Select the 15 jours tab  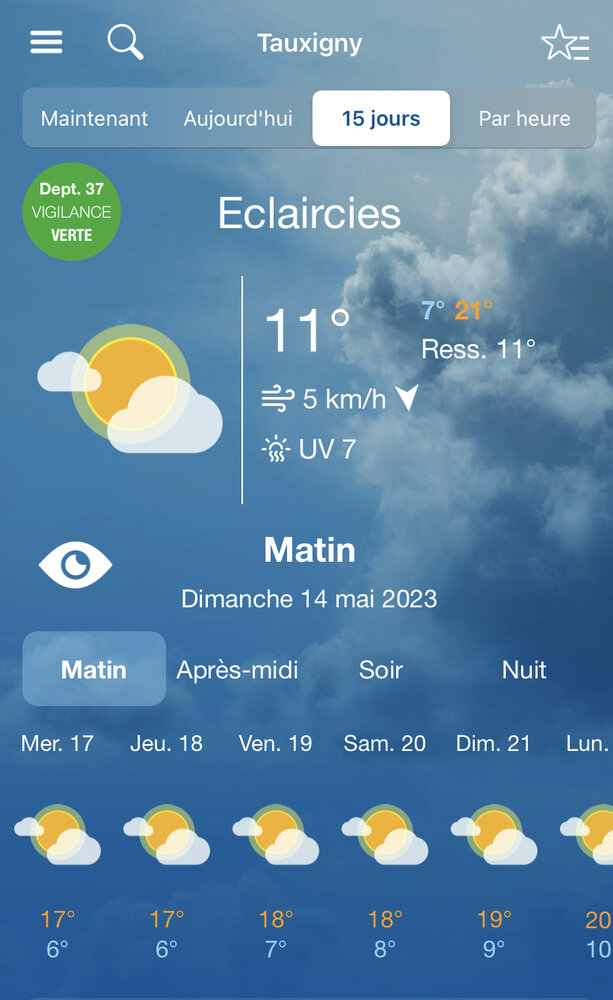[381, 118]
